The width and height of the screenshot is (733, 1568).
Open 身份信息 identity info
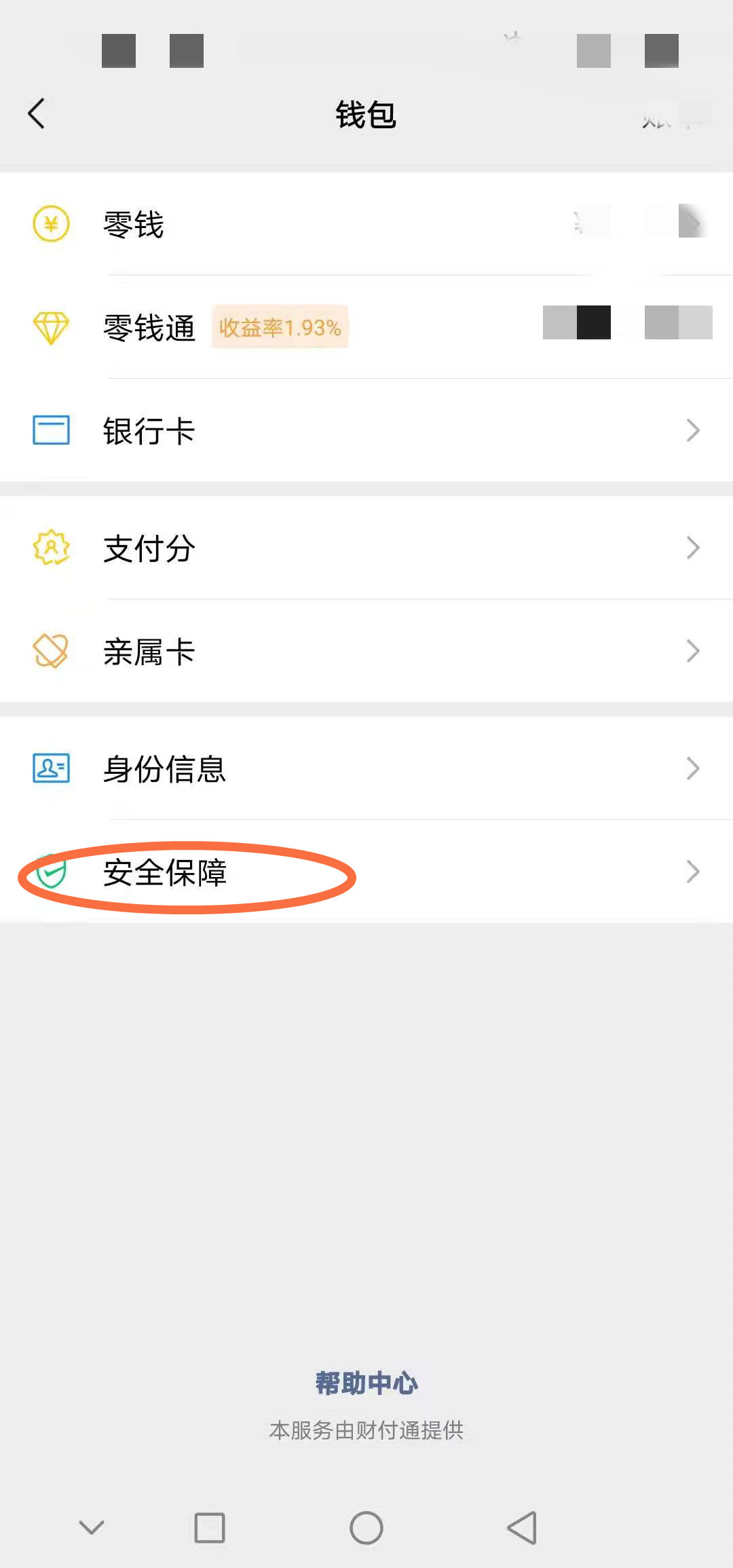[366, 768]
